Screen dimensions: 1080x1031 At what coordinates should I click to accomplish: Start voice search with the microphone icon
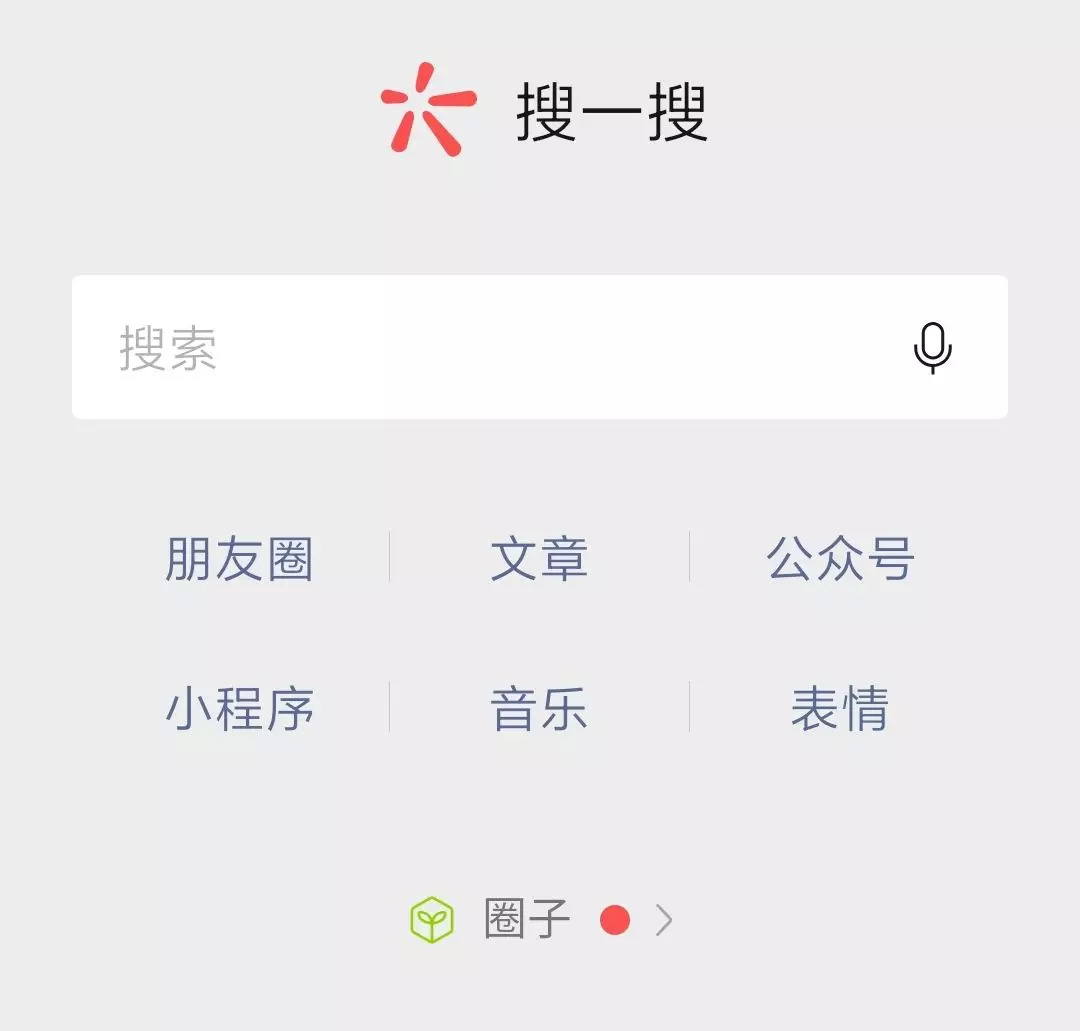[x=933, y=348]
